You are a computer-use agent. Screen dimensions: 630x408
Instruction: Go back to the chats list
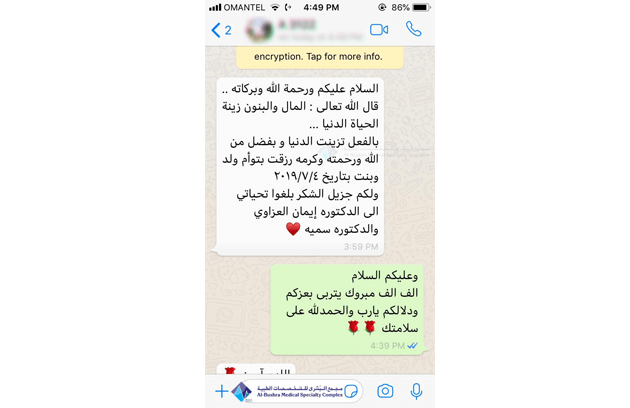[221, 30]
